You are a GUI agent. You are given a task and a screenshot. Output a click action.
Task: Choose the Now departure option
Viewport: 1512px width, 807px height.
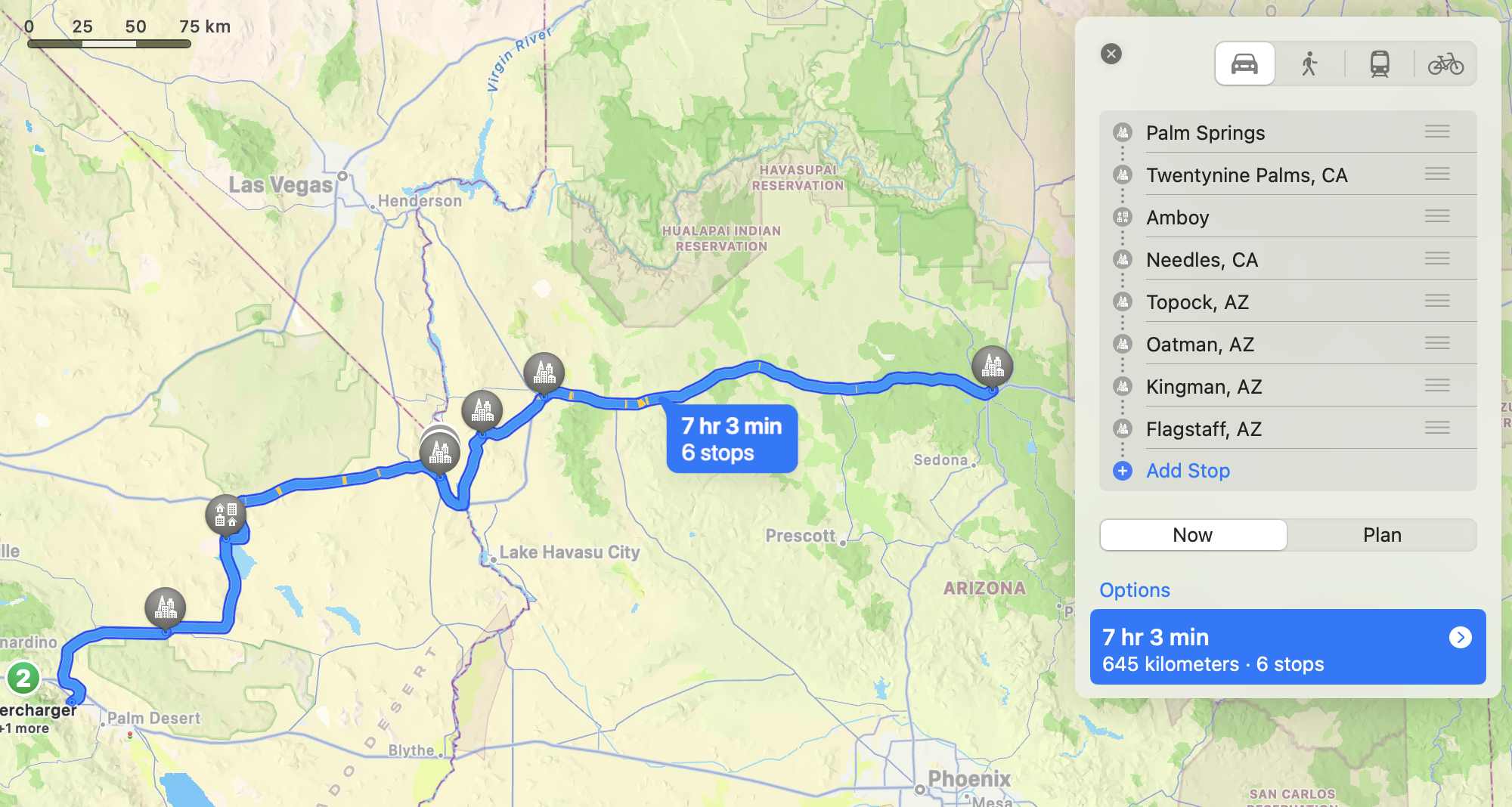coord(1193,535)
